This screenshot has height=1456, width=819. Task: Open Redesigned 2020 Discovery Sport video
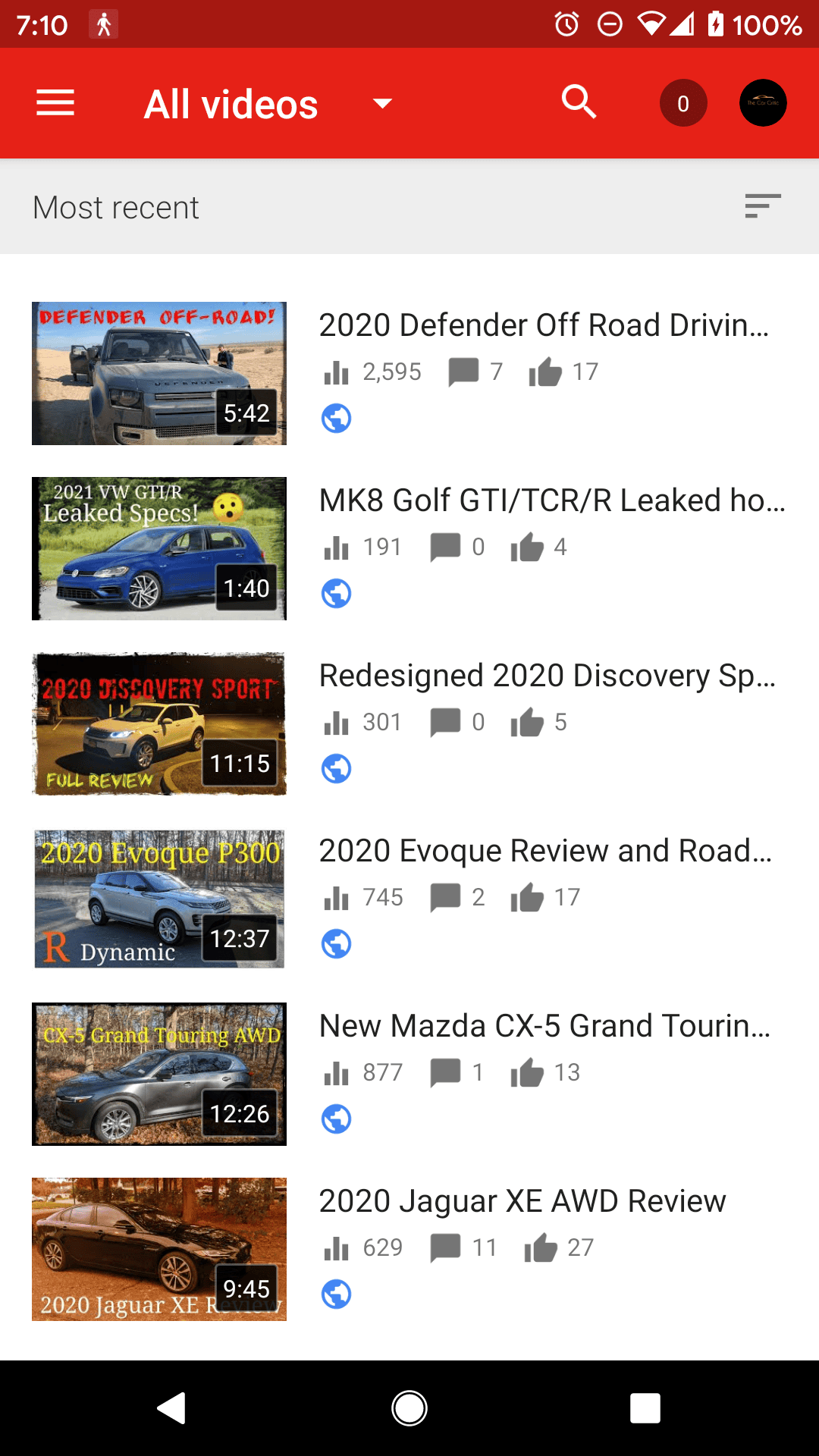[x=409, y=723]
